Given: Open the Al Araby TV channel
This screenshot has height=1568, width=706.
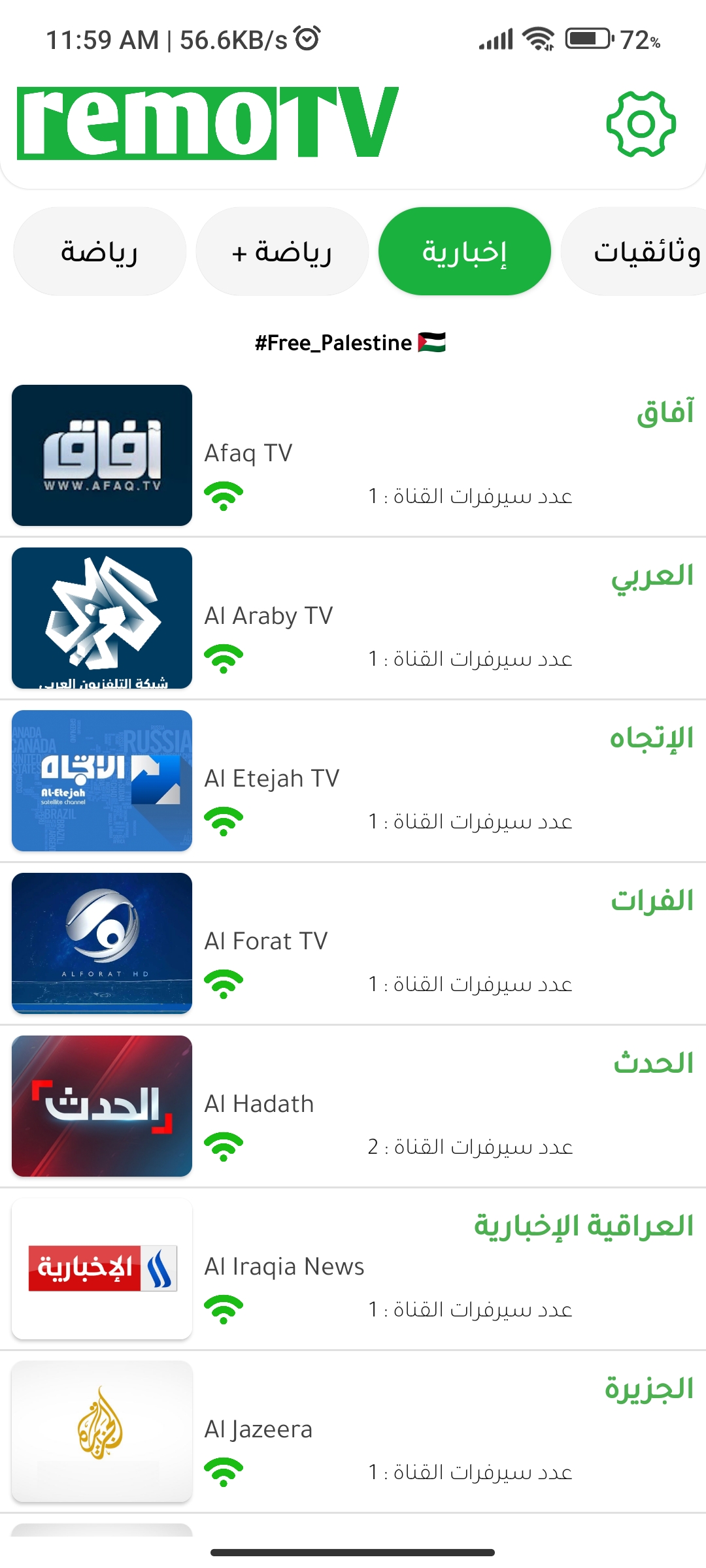Looking at the screenshot, I should coord(353,618).
